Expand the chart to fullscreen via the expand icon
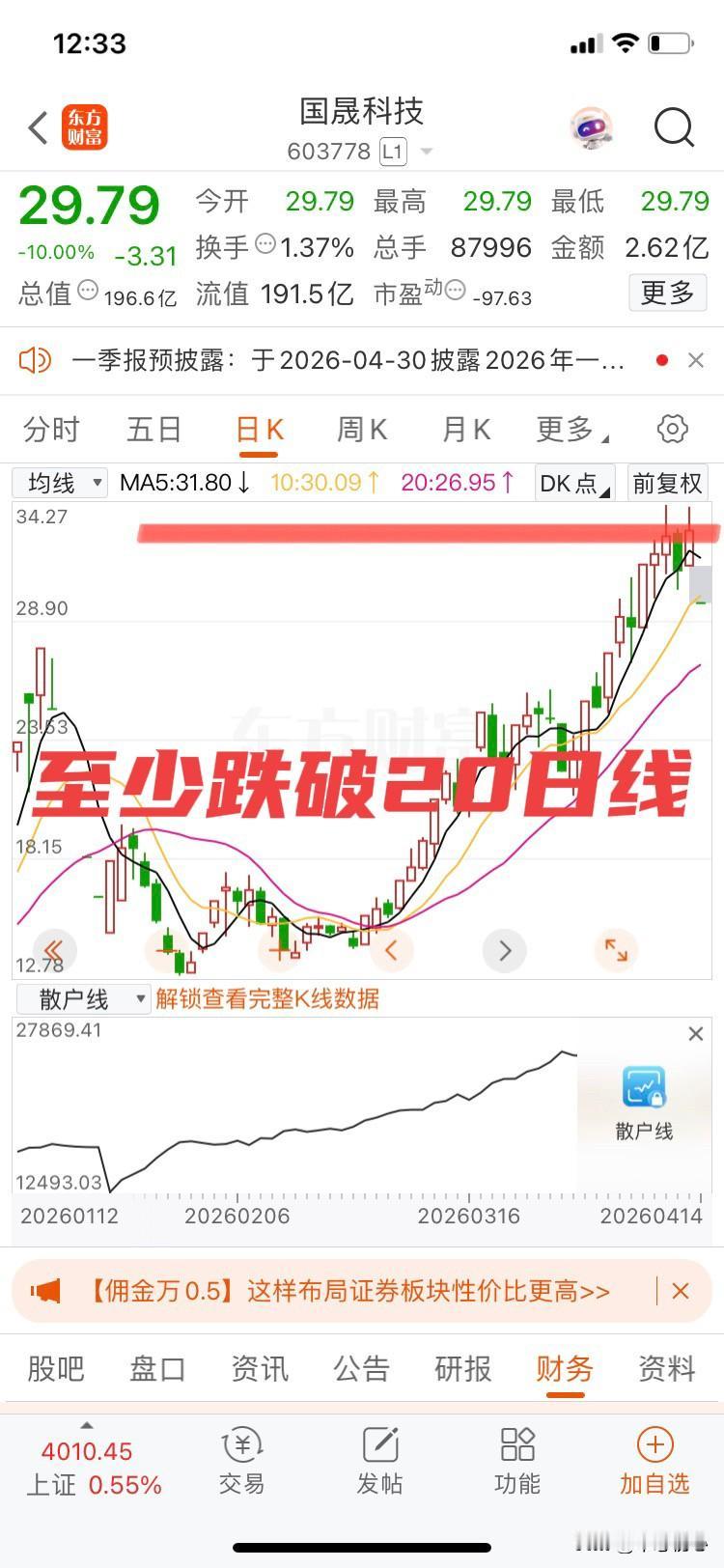Image resolution: width=724 pixels, height=1568 pixels. coord(616,950)
